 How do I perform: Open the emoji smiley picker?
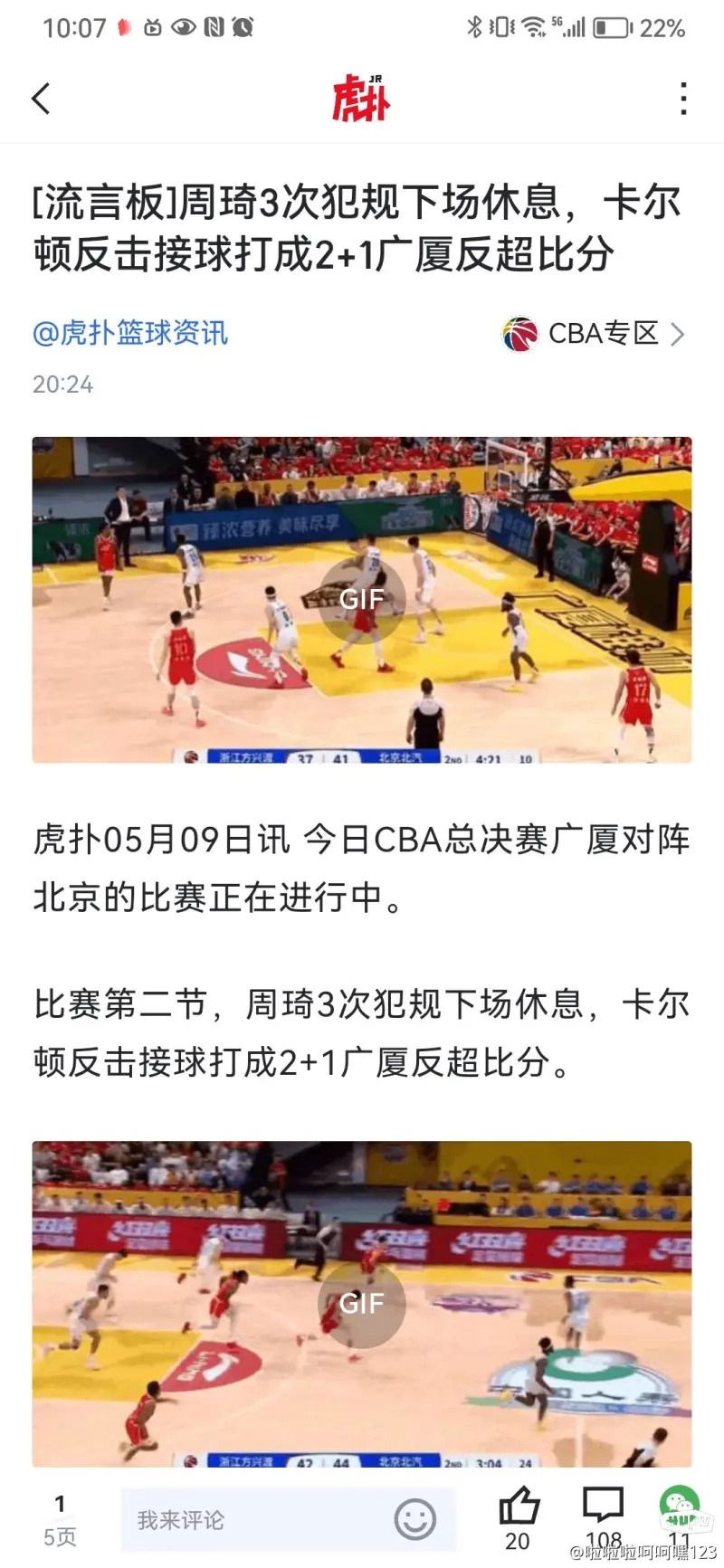pyautogui.click(x=415, y=1519)
